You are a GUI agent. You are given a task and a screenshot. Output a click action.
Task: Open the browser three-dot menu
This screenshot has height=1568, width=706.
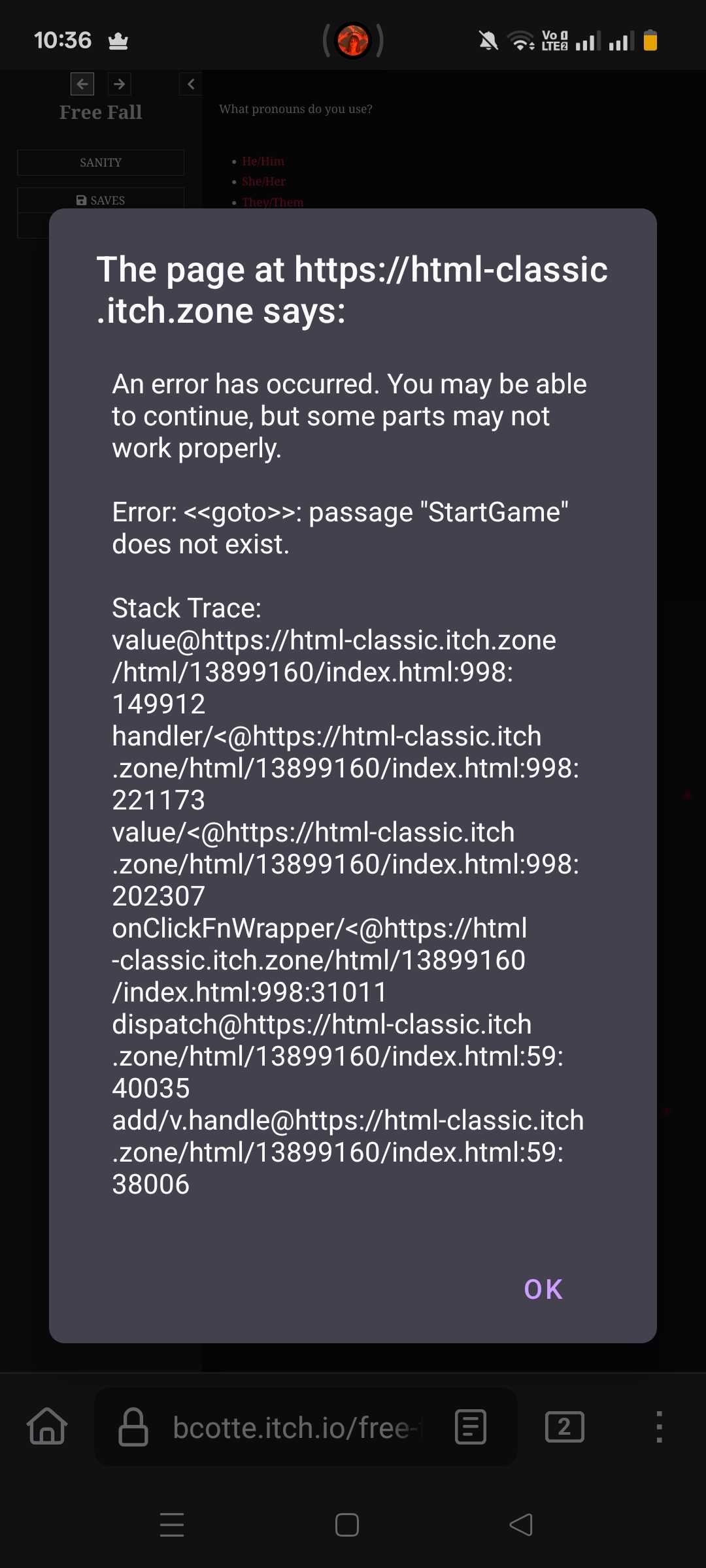(659, 1427)
